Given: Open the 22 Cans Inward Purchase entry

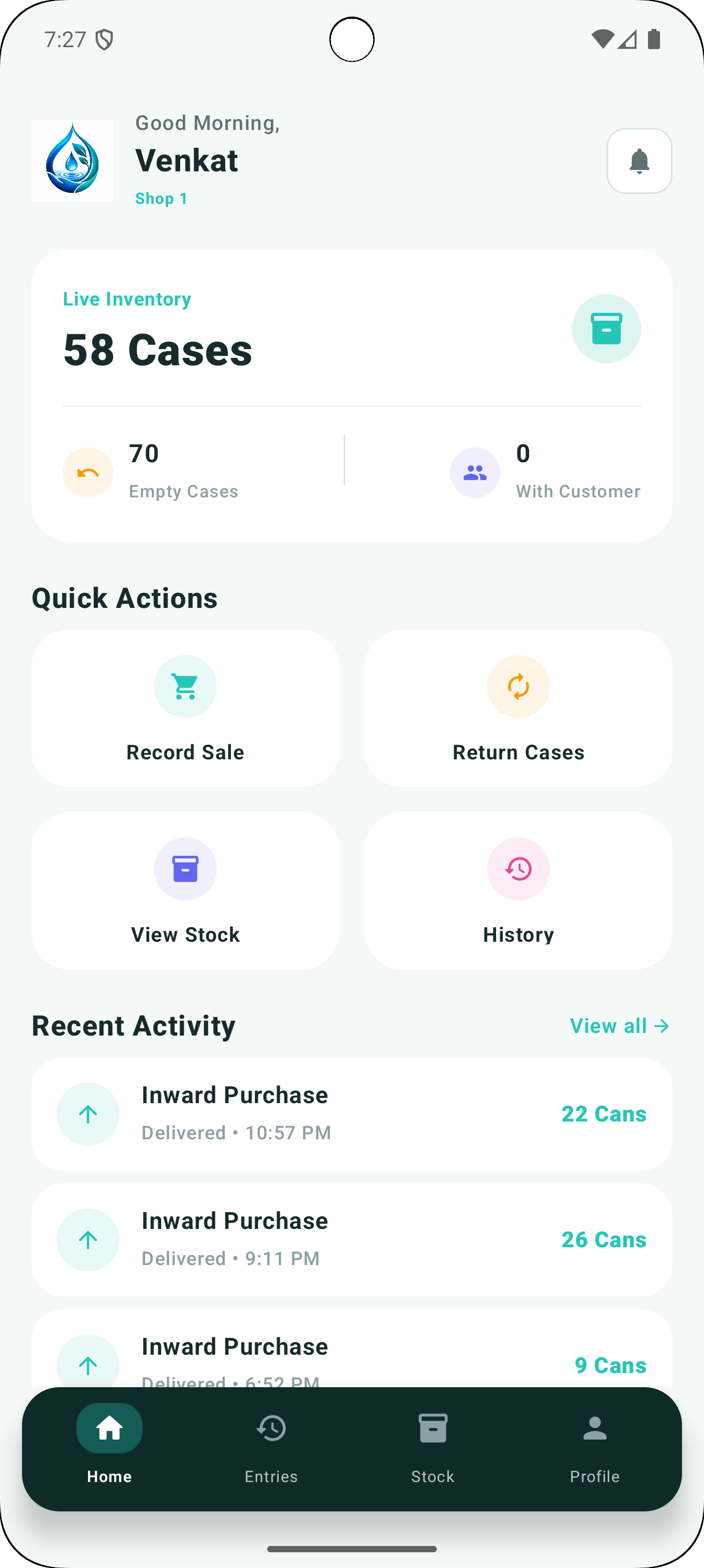Looking at the screenshot, I should point(351,1113).
